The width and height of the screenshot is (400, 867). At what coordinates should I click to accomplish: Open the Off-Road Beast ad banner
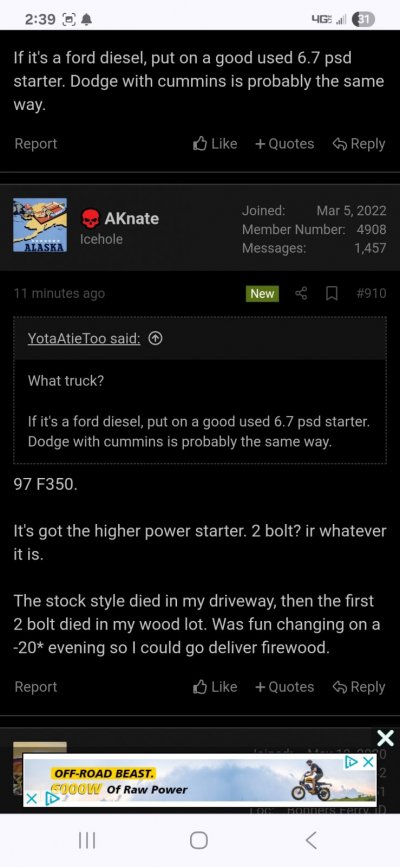(199, 780)
